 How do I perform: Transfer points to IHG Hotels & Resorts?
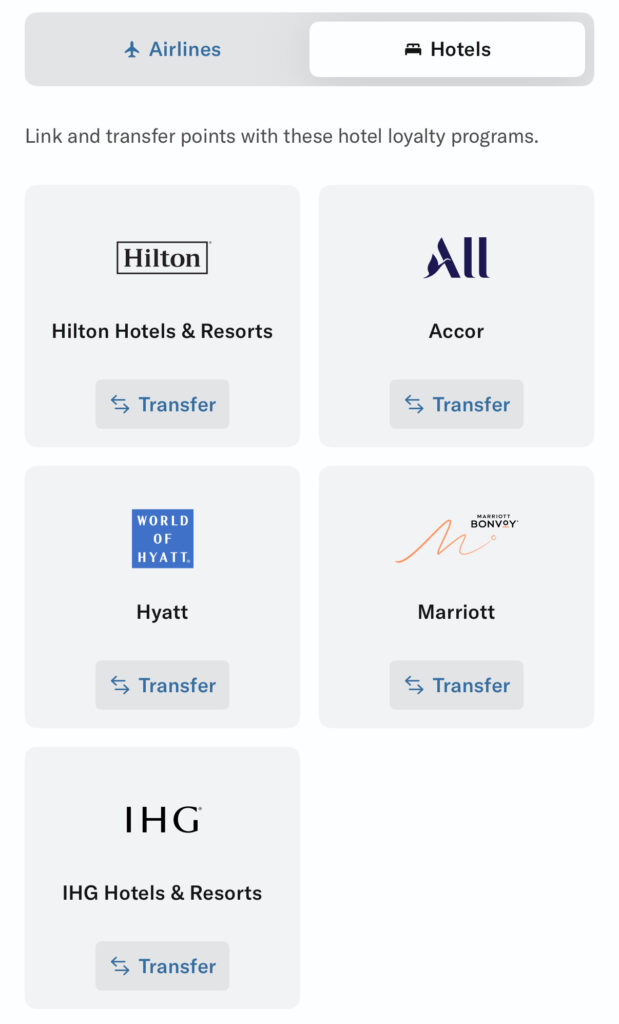click(162, 966)
